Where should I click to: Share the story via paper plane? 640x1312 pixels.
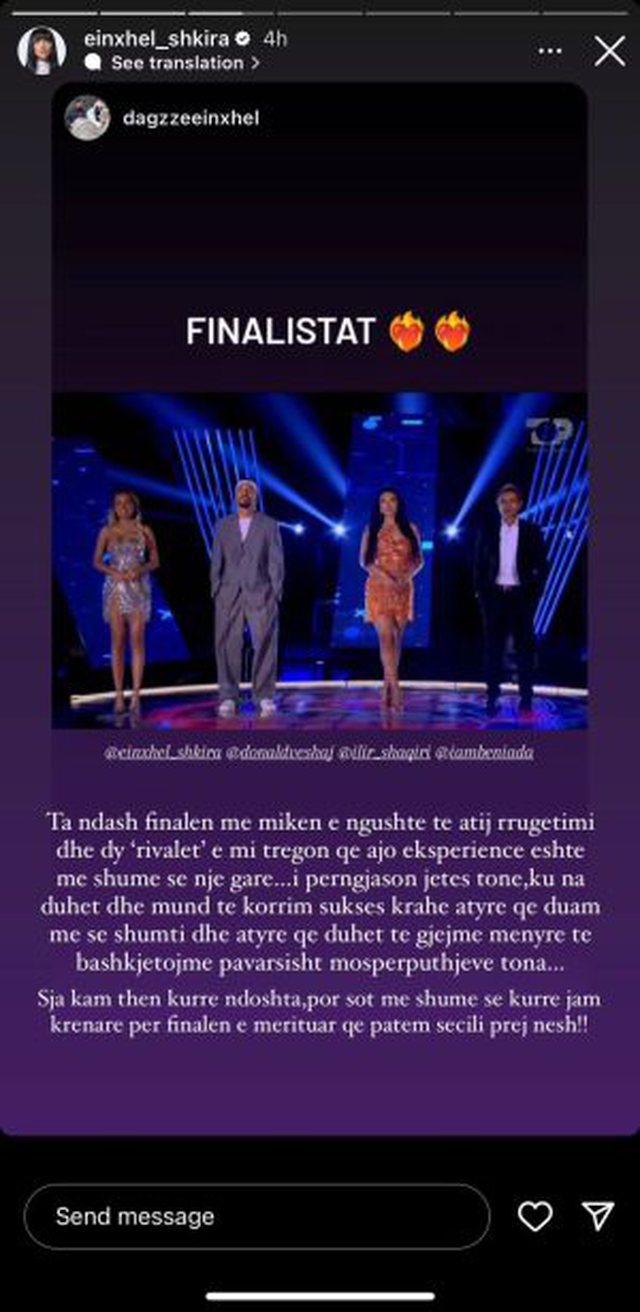[598, 1215]
